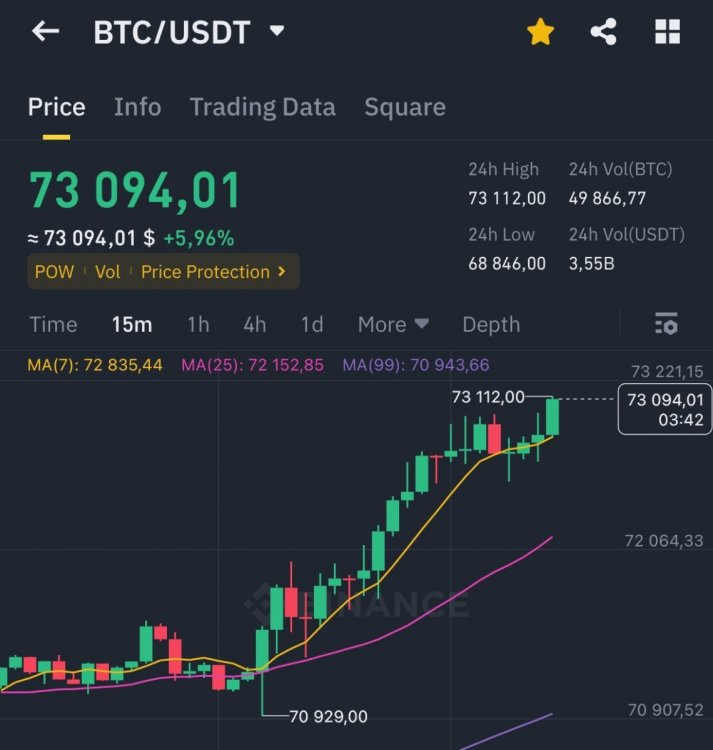713x750 pixels.
Task: Switch to the Trading Data tab
Action: tap(262, 107)
